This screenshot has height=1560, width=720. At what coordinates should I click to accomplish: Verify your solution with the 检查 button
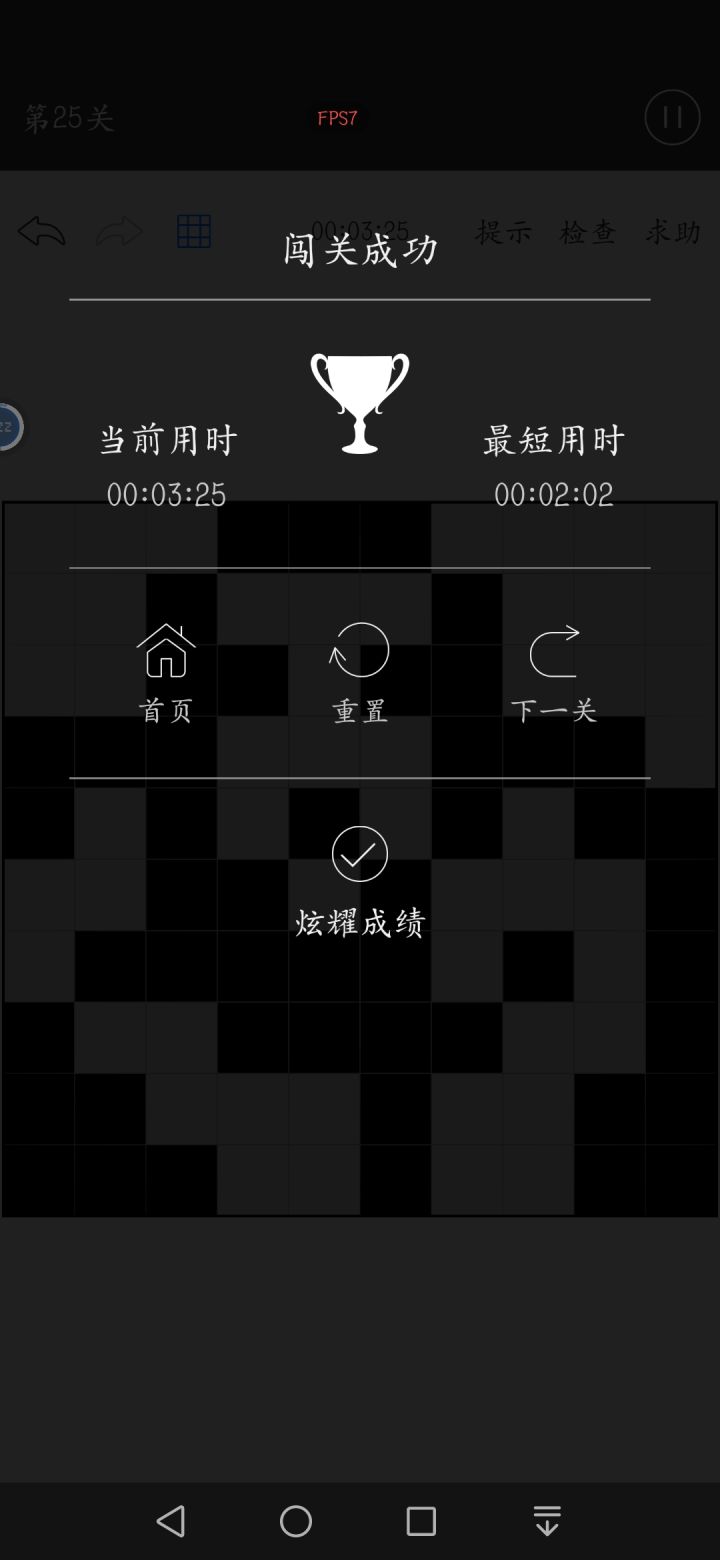pos(587,232)
